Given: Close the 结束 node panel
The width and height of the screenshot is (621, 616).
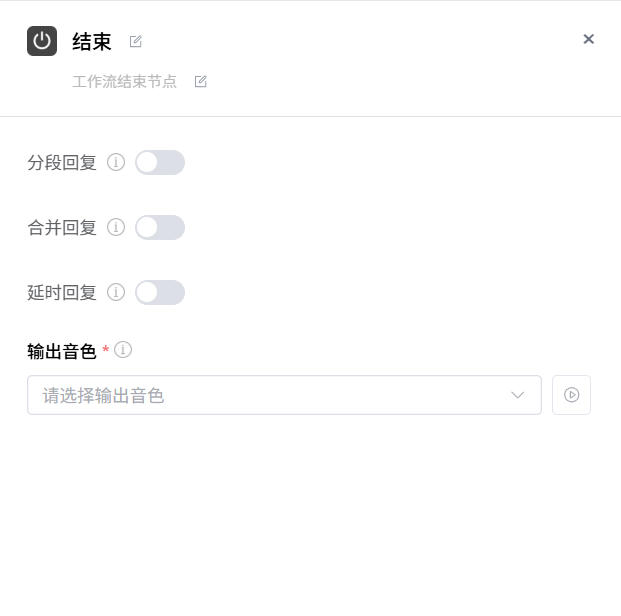Looking at the screenshot, I should coord(588,39).
